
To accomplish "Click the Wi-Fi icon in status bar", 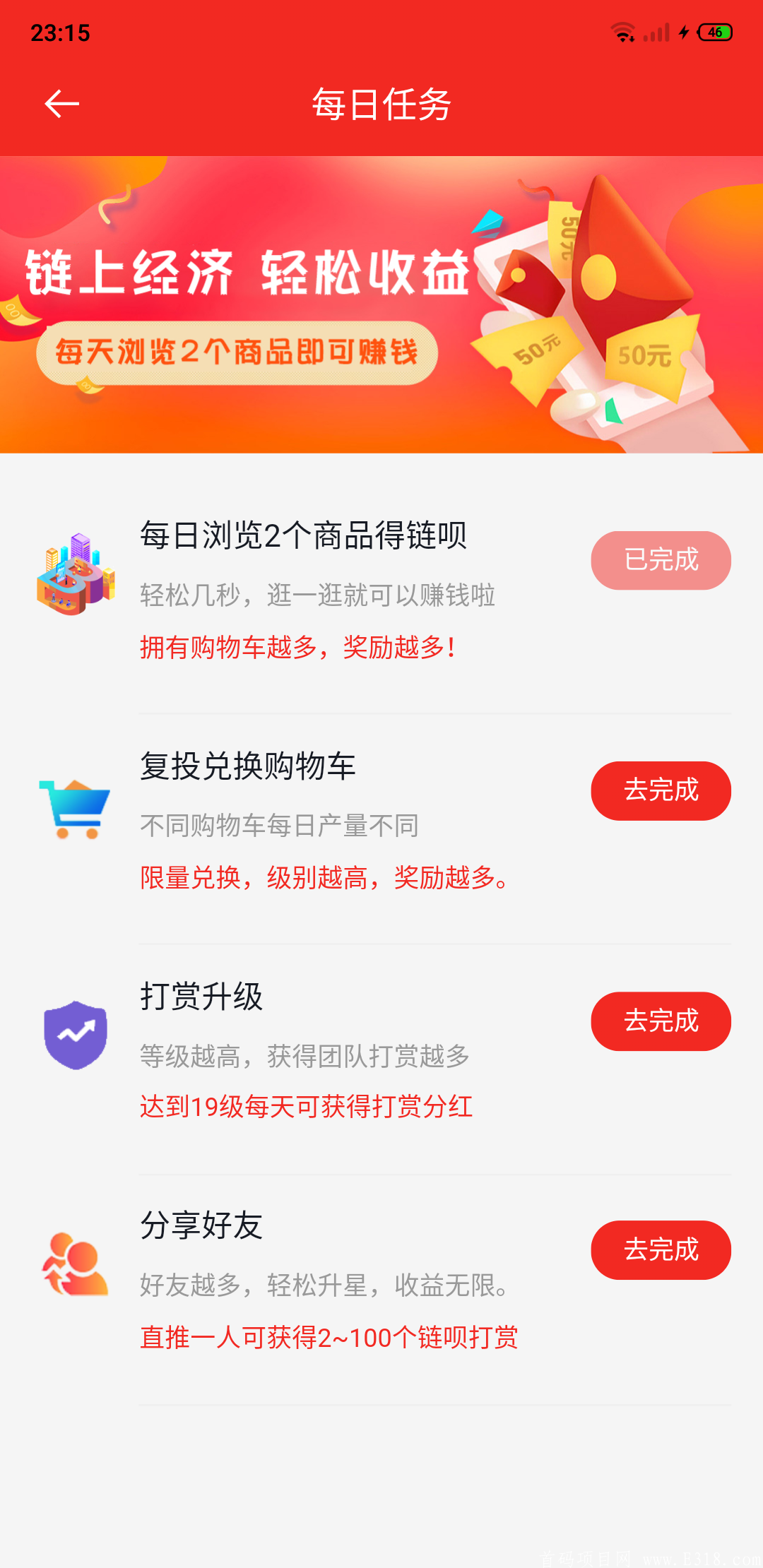I will (x=622, y=32).
